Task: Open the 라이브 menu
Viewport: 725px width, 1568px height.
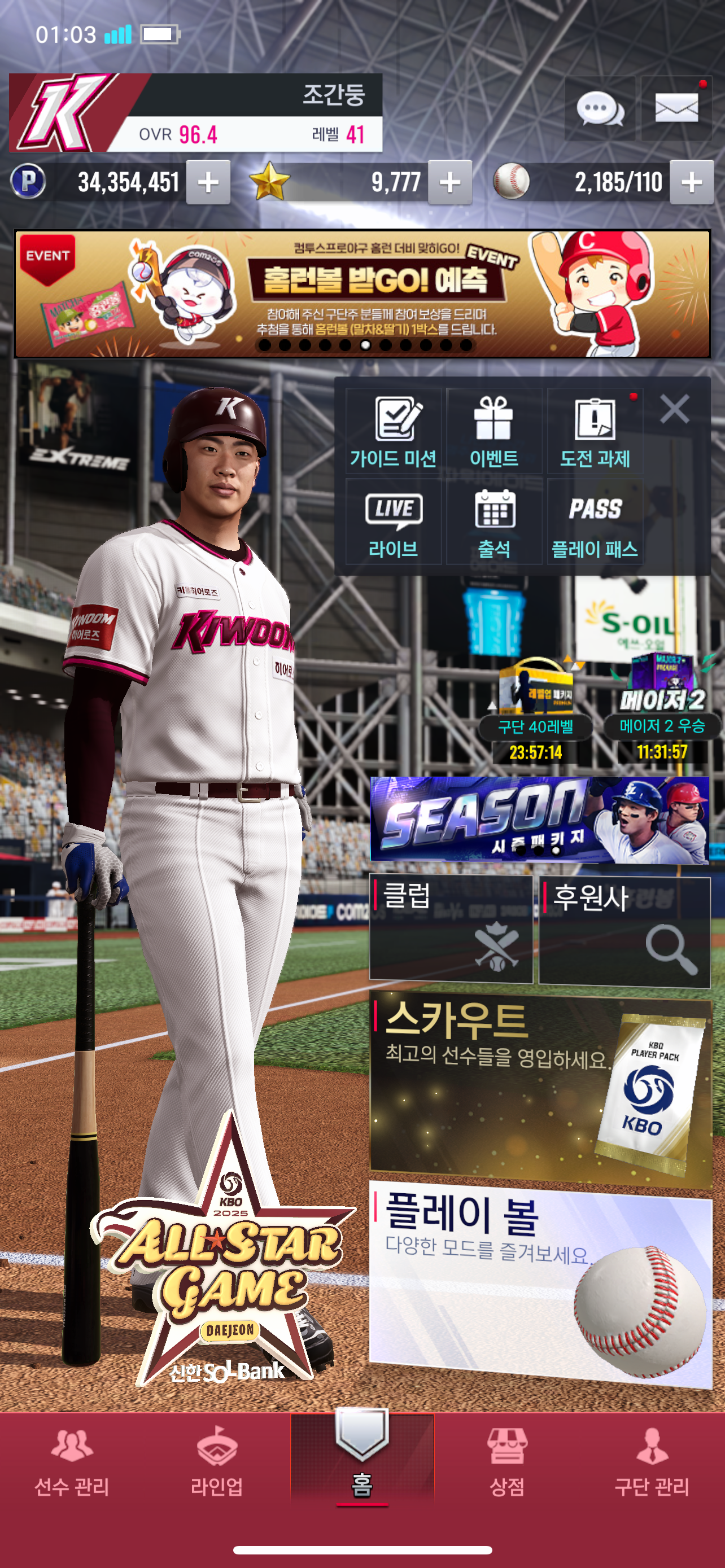Action: tap(393, 522)
